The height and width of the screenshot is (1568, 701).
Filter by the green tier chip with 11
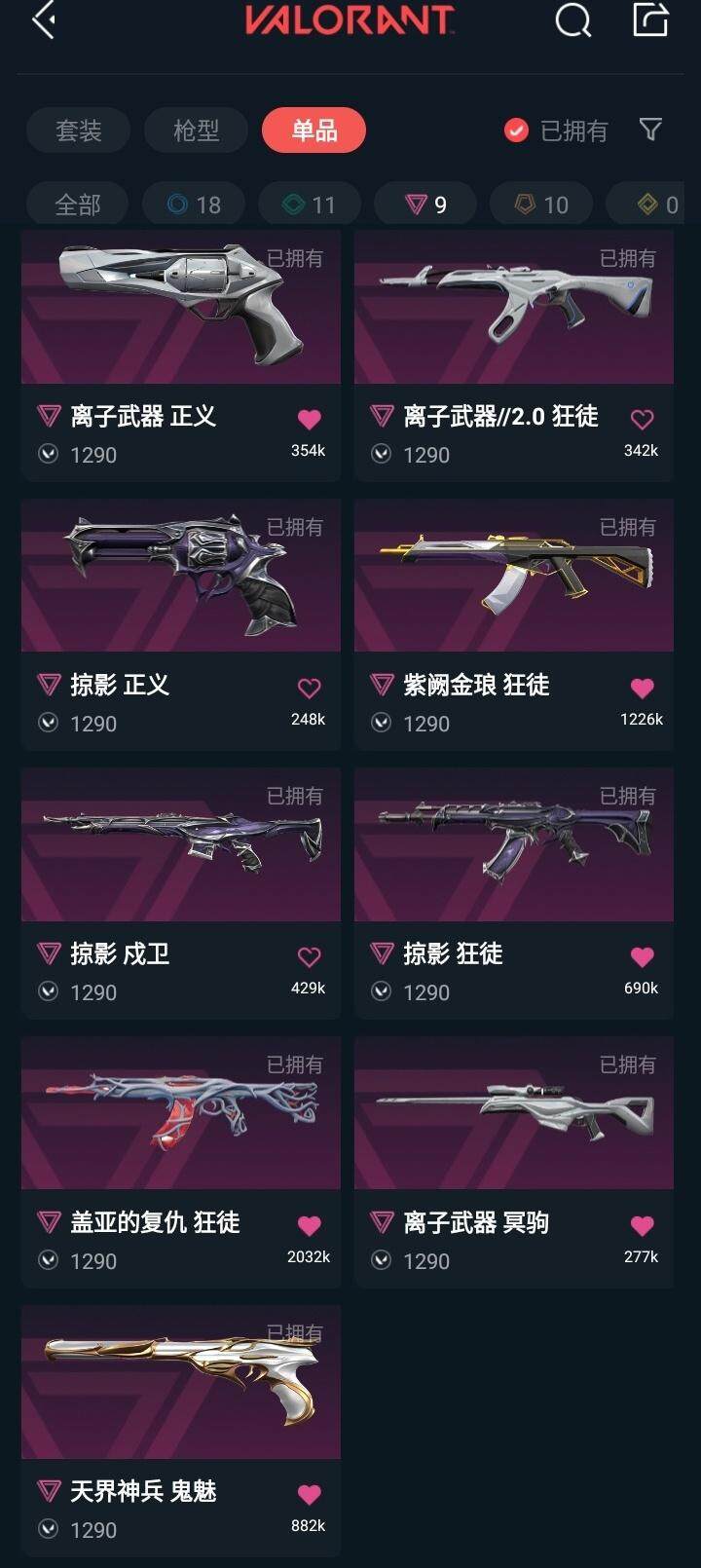point(310,205)
